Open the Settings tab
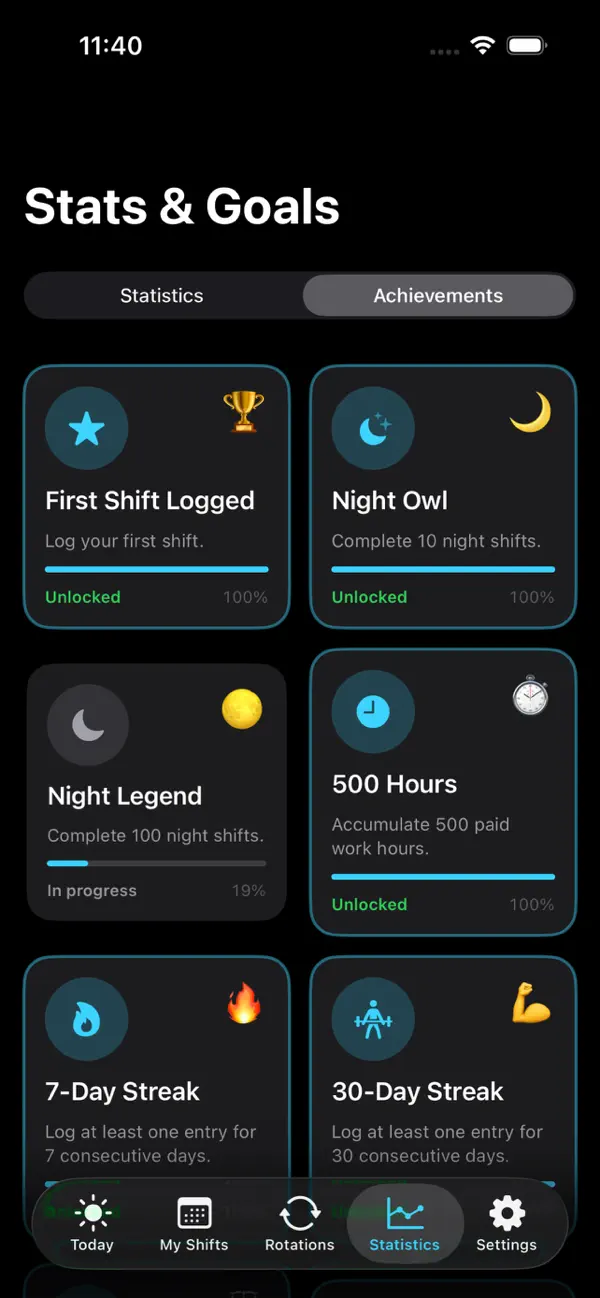The width and height of the screenshot is (600, 1298). pyautogui.click(x=506, y=1224)
